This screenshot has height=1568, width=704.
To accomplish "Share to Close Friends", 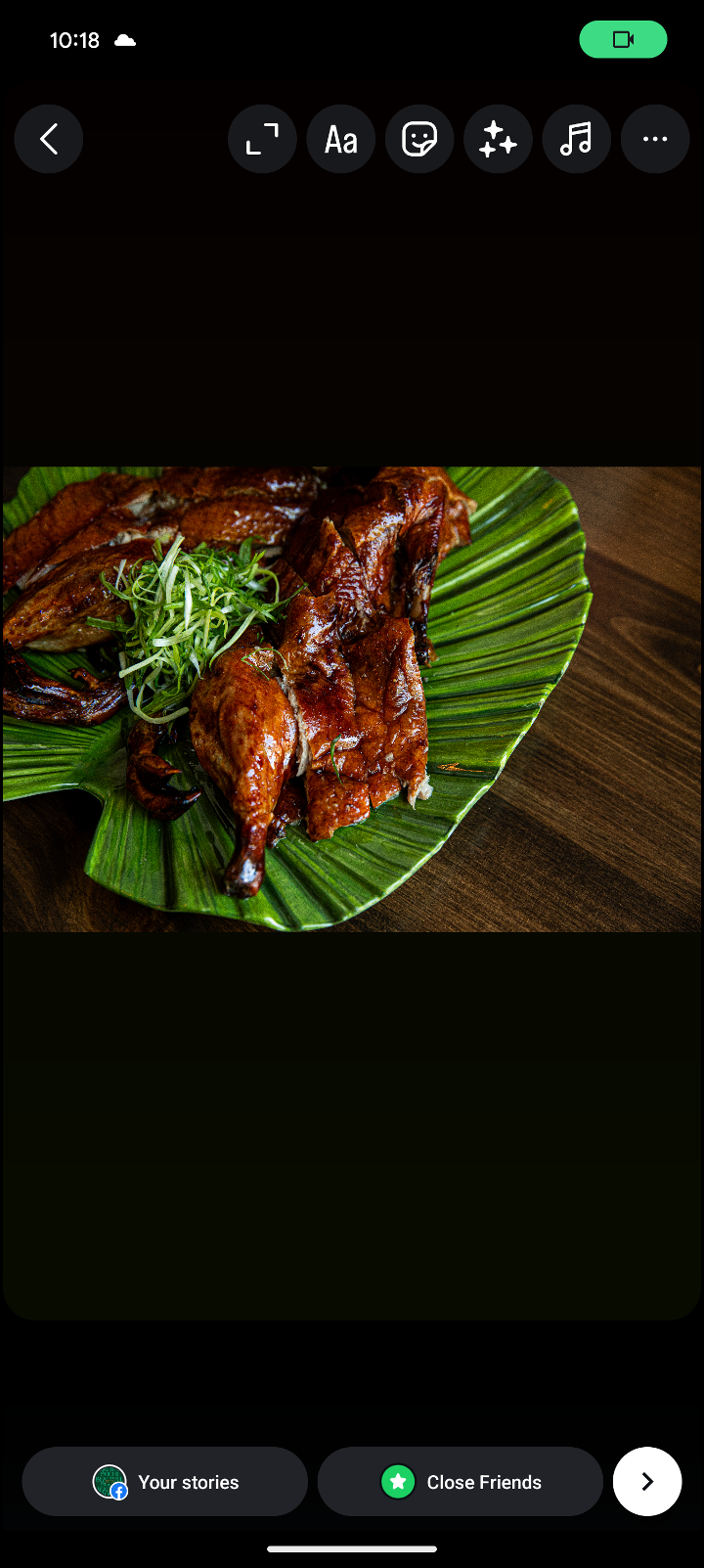I will coord(461,1482).
